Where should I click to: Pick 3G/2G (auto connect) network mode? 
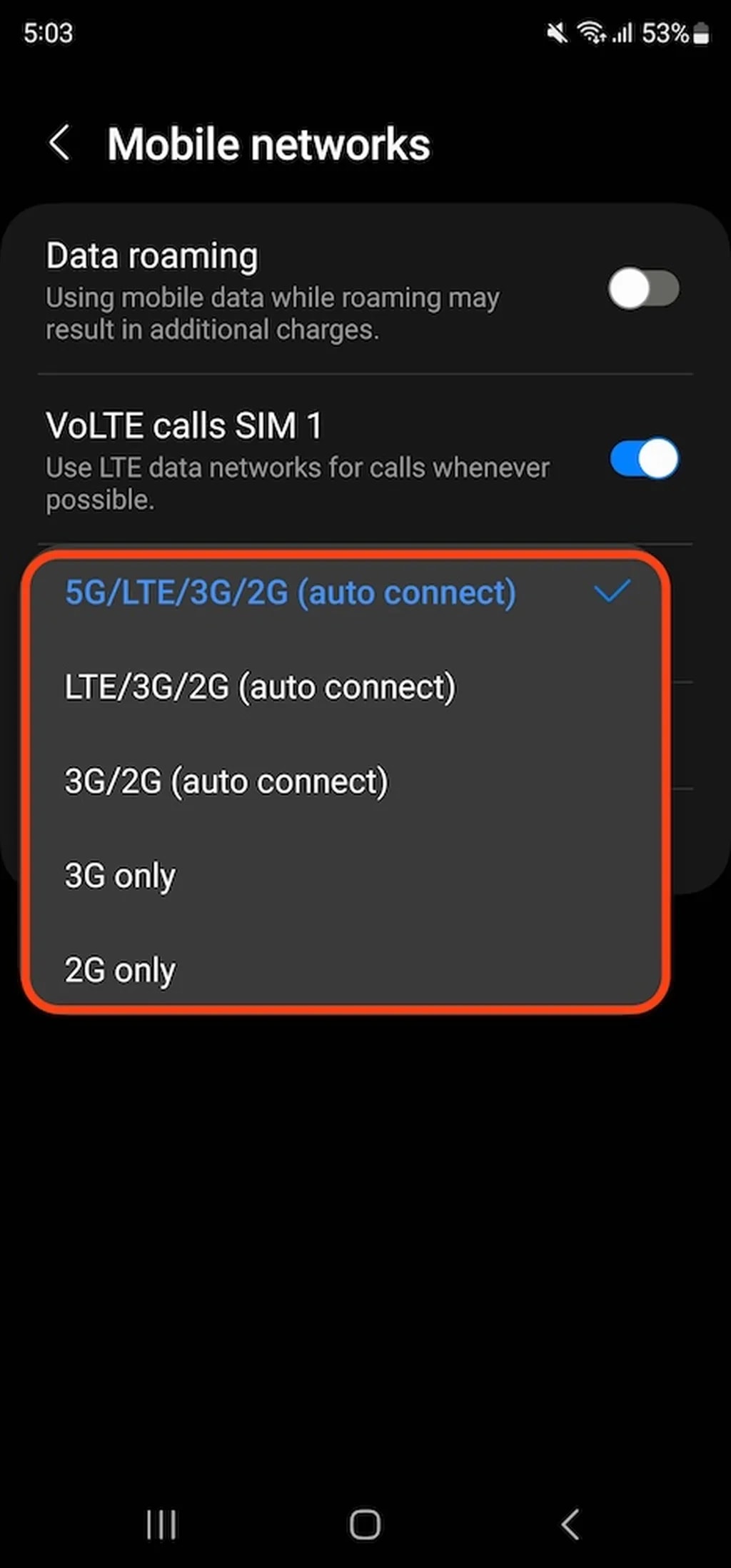pos(226,782)
